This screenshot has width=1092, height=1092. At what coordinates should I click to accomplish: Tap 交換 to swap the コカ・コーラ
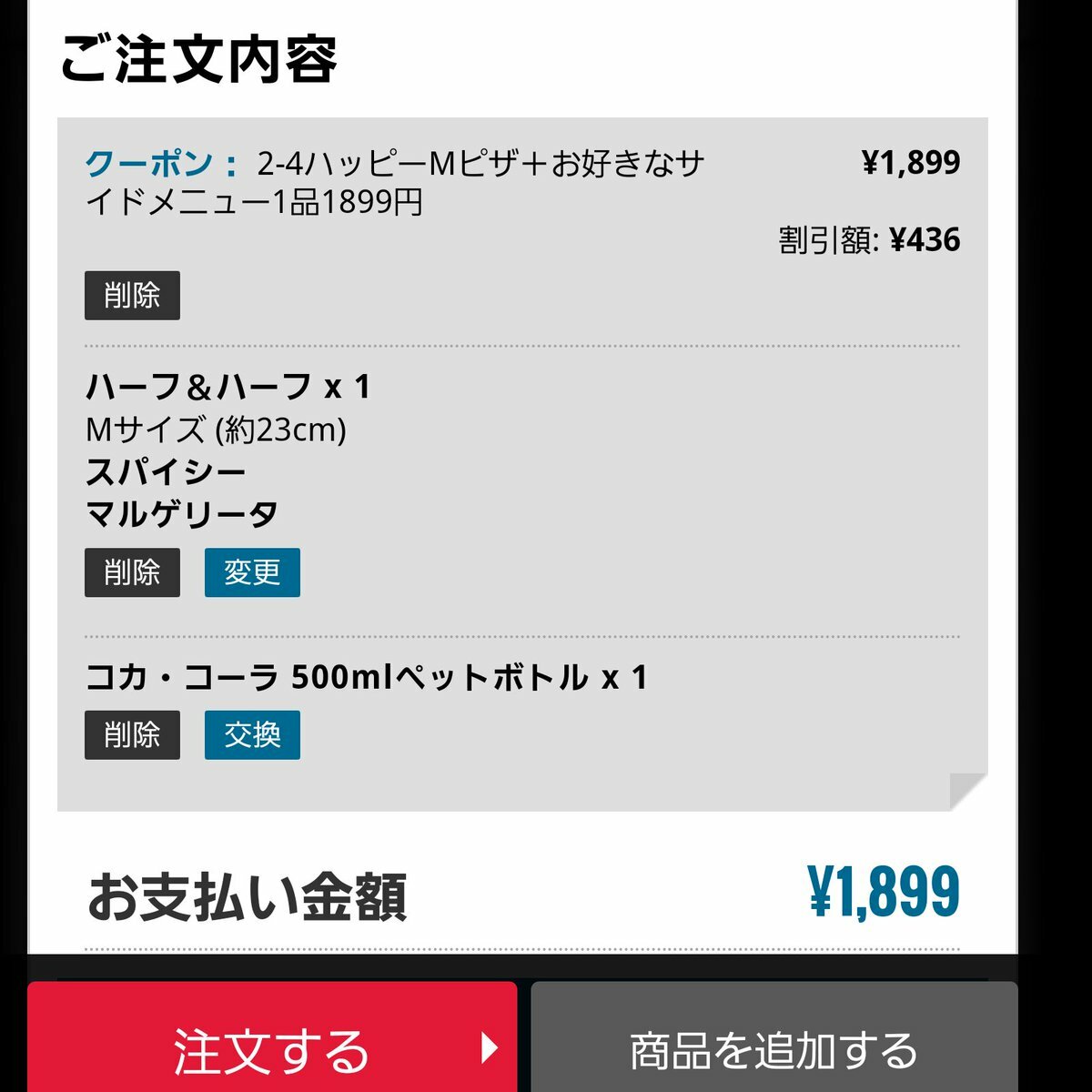(252, 734)
